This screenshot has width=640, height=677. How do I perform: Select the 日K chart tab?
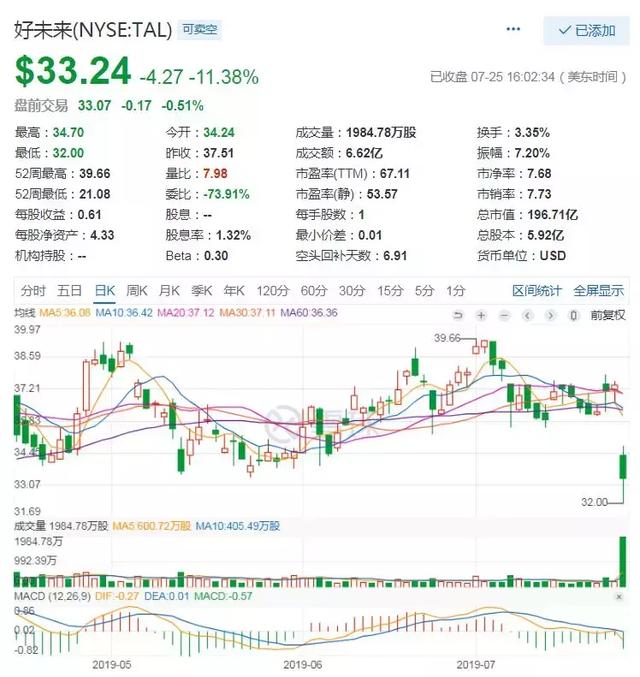coord(104,291)
